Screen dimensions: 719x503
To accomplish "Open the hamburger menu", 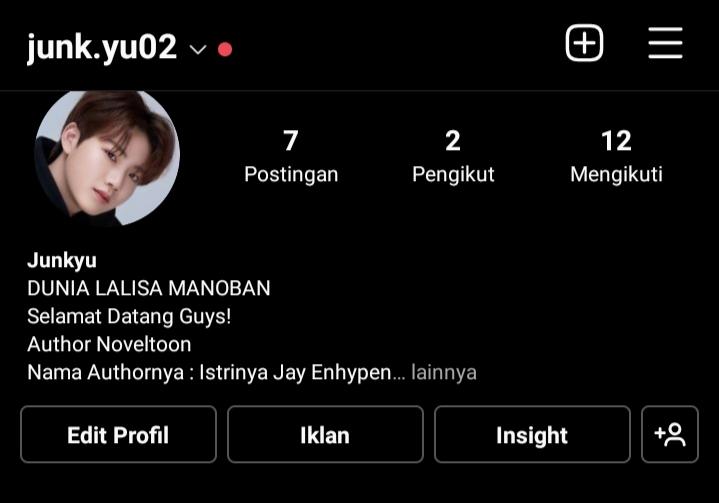I will pos(665,44).
